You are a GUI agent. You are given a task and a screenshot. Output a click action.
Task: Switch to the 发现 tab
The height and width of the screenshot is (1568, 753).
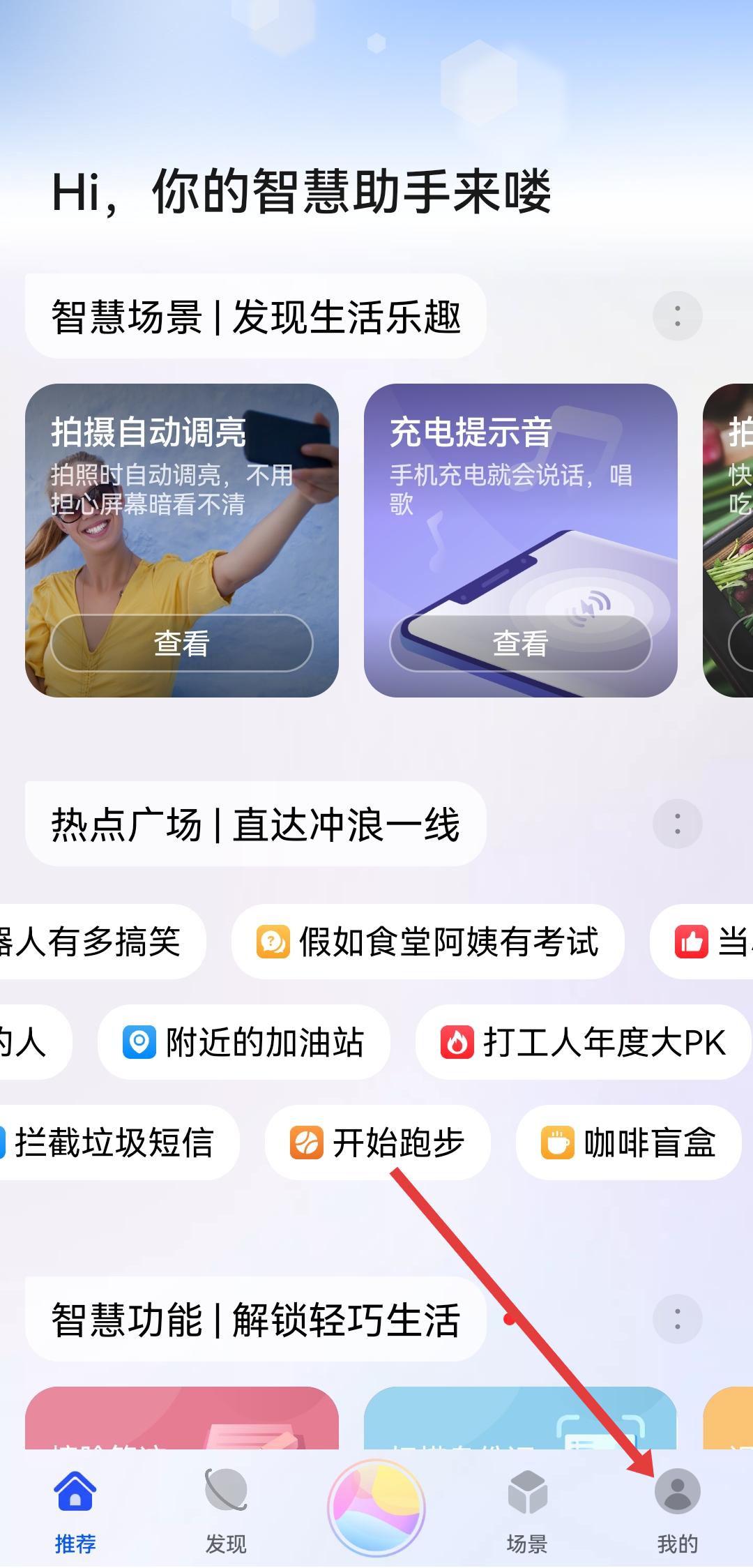click(226, 1504)
